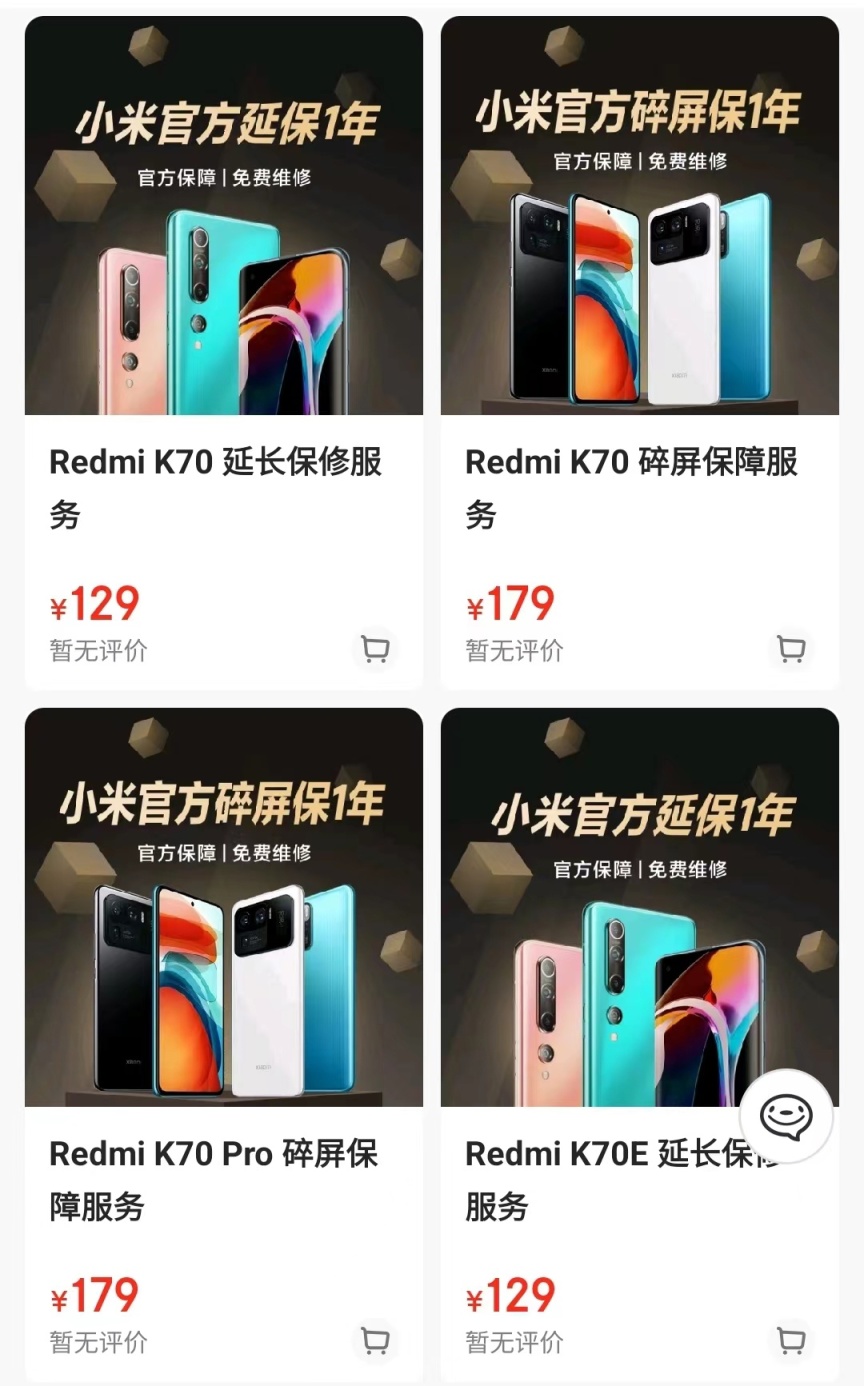The width and height of the screenshot is (864, 1386).
Task: Add Redmi K70E 延长保修服务 to cart
Action: click(791, 1340)
